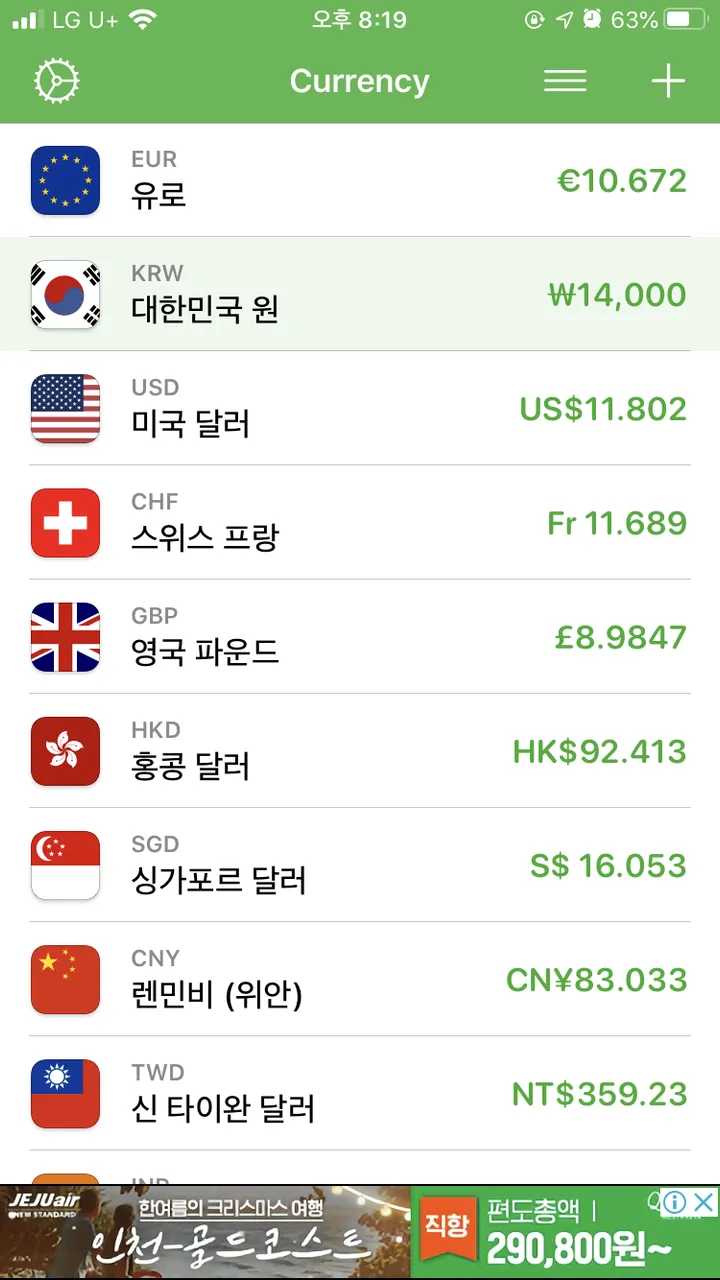Image resolution: width=720 pixels, height=1280 pixels.
Task: Select the EUR 유로 row
Action: point(360,181)
